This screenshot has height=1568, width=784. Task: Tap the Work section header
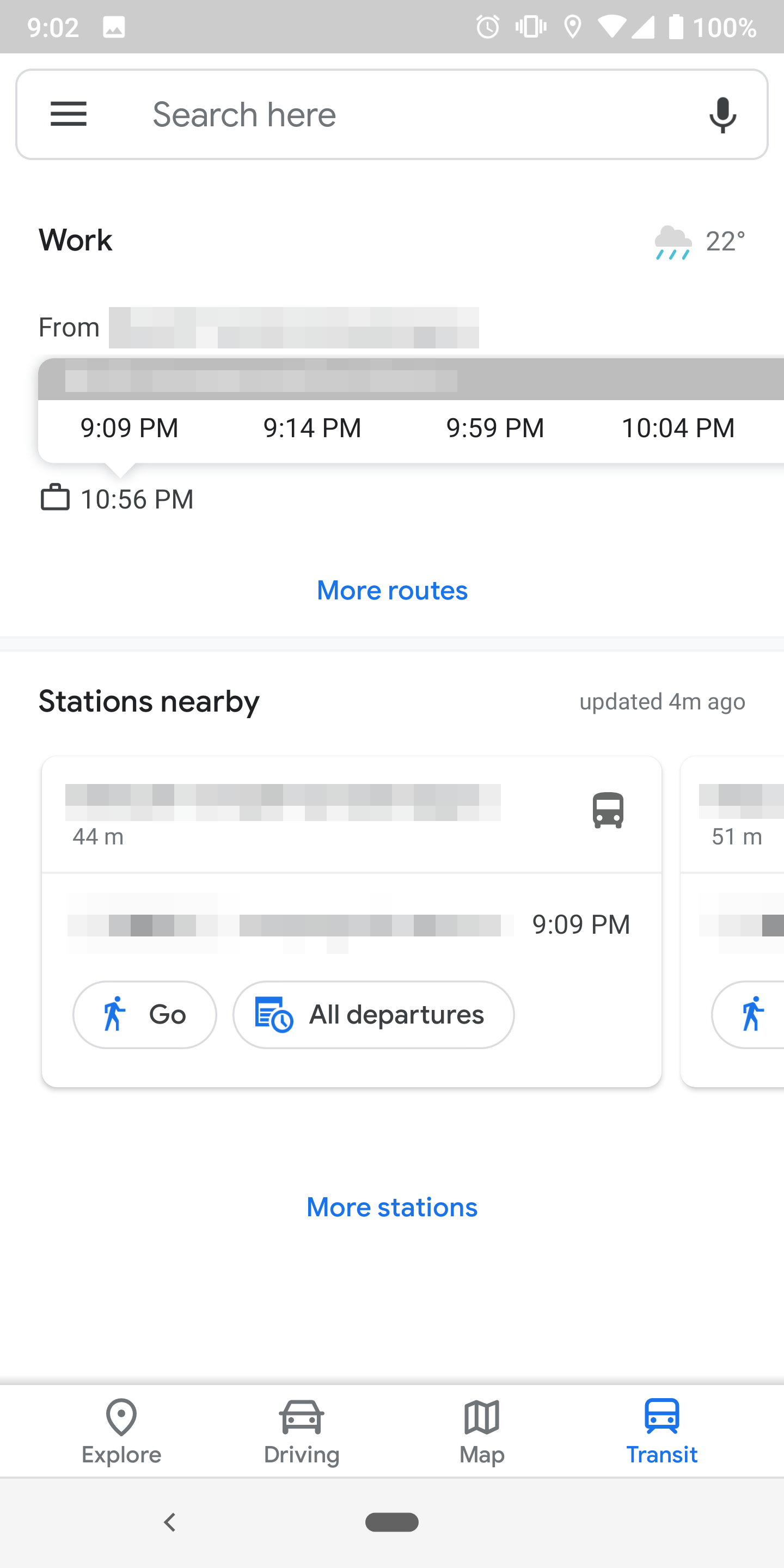(x=75, y=240)
